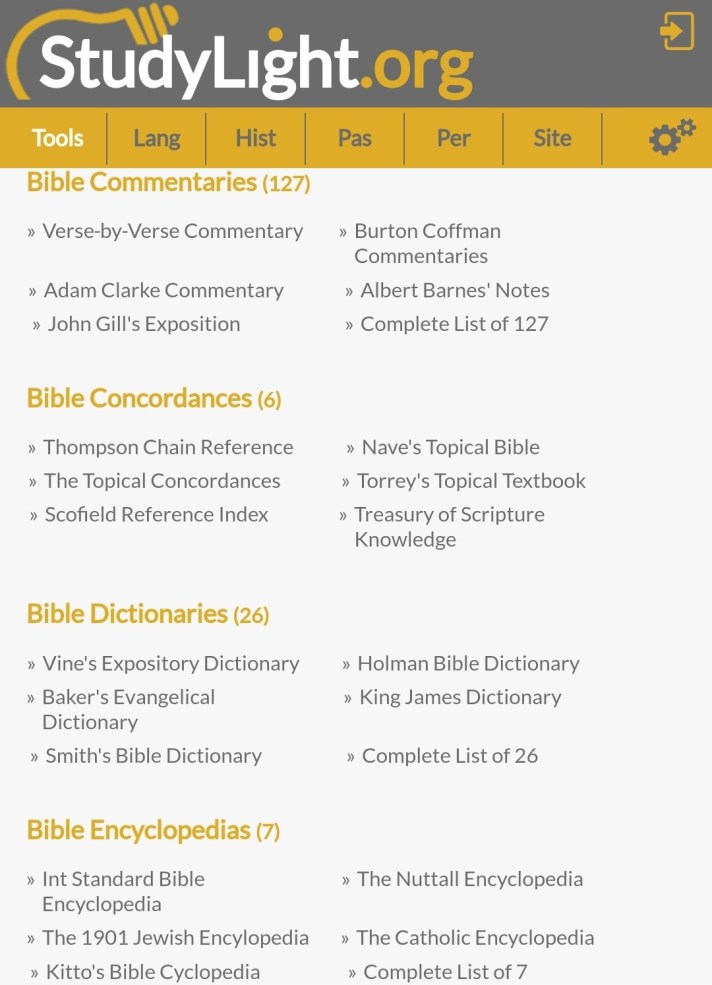Open Adam Clarke Commentary
The height and width of the screenshot is (985, 712).
tap(163, 290)
